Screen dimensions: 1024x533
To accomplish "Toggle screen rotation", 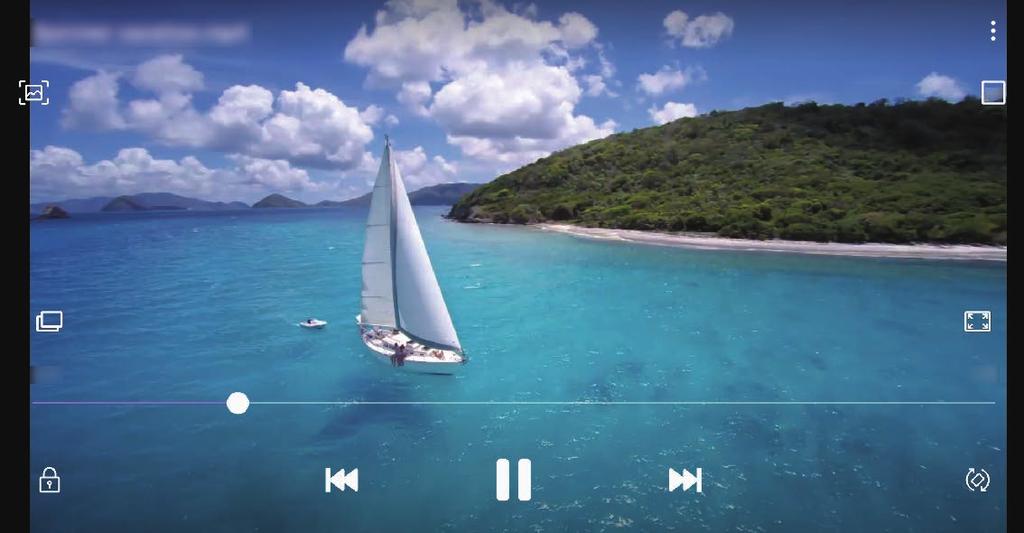I will [x=977, y=480].
